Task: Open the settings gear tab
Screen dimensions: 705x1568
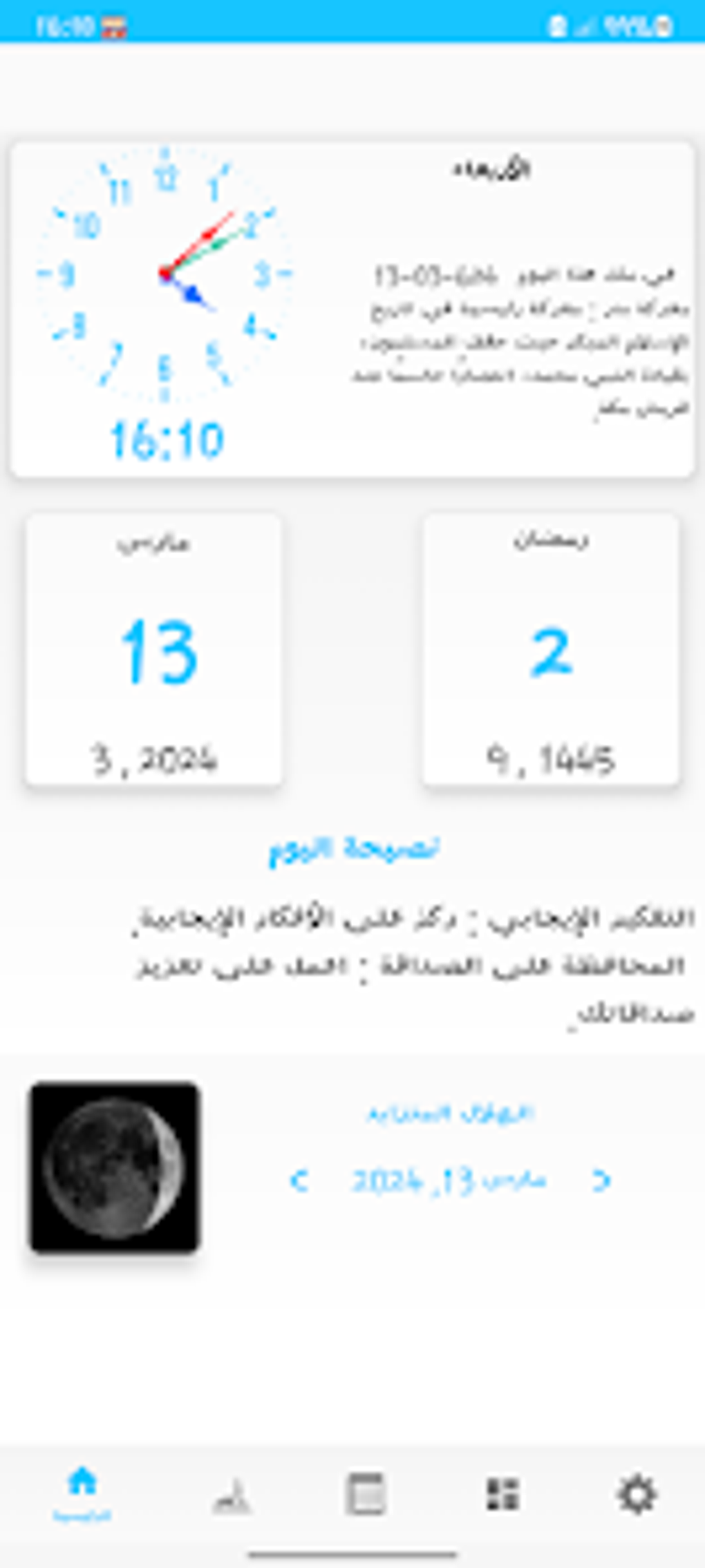Action: pos(637,1493)
